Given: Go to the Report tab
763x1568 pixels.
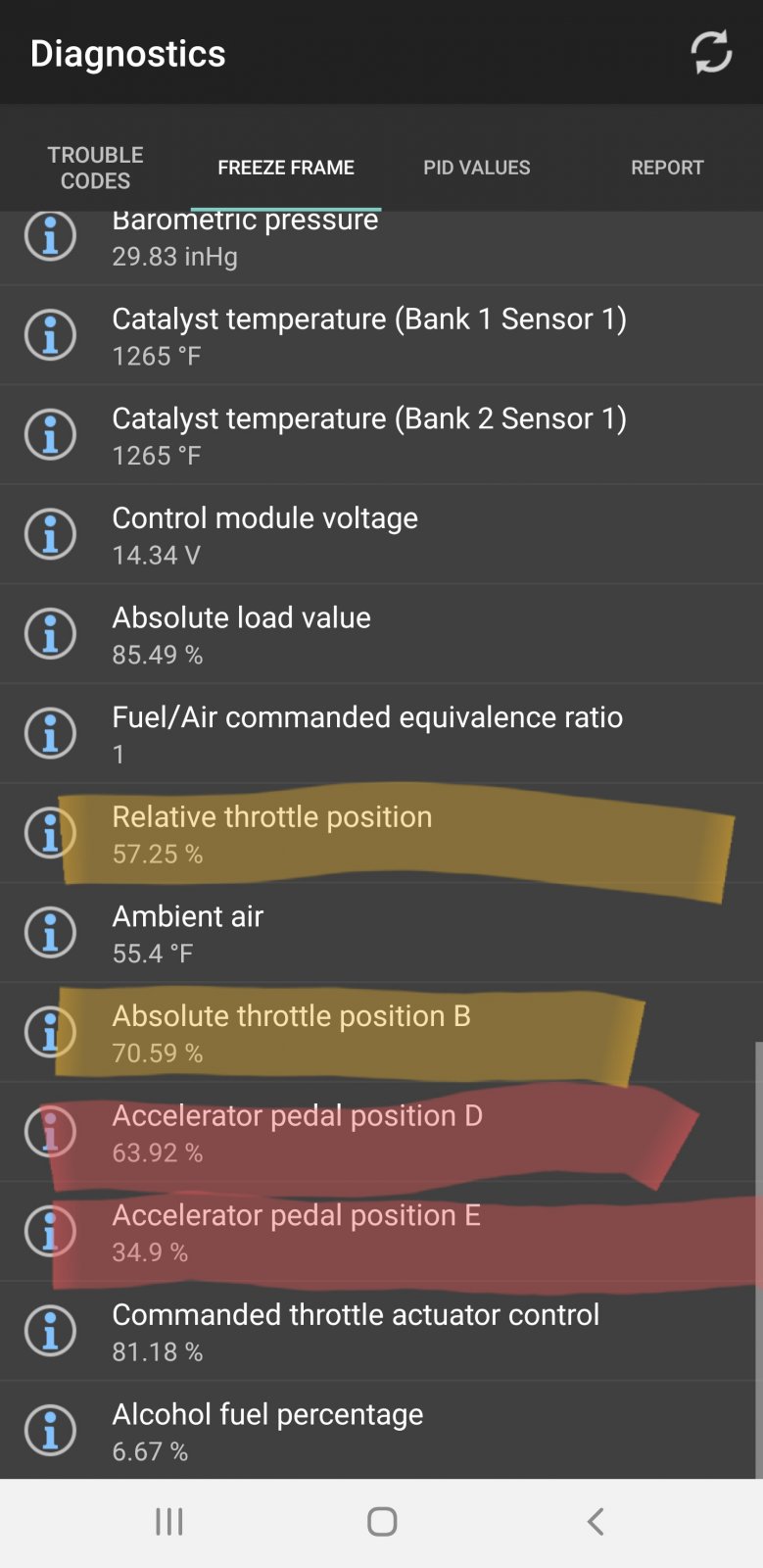Looking at the screenshot, I should pyautogui.click(x=667, y=168).
